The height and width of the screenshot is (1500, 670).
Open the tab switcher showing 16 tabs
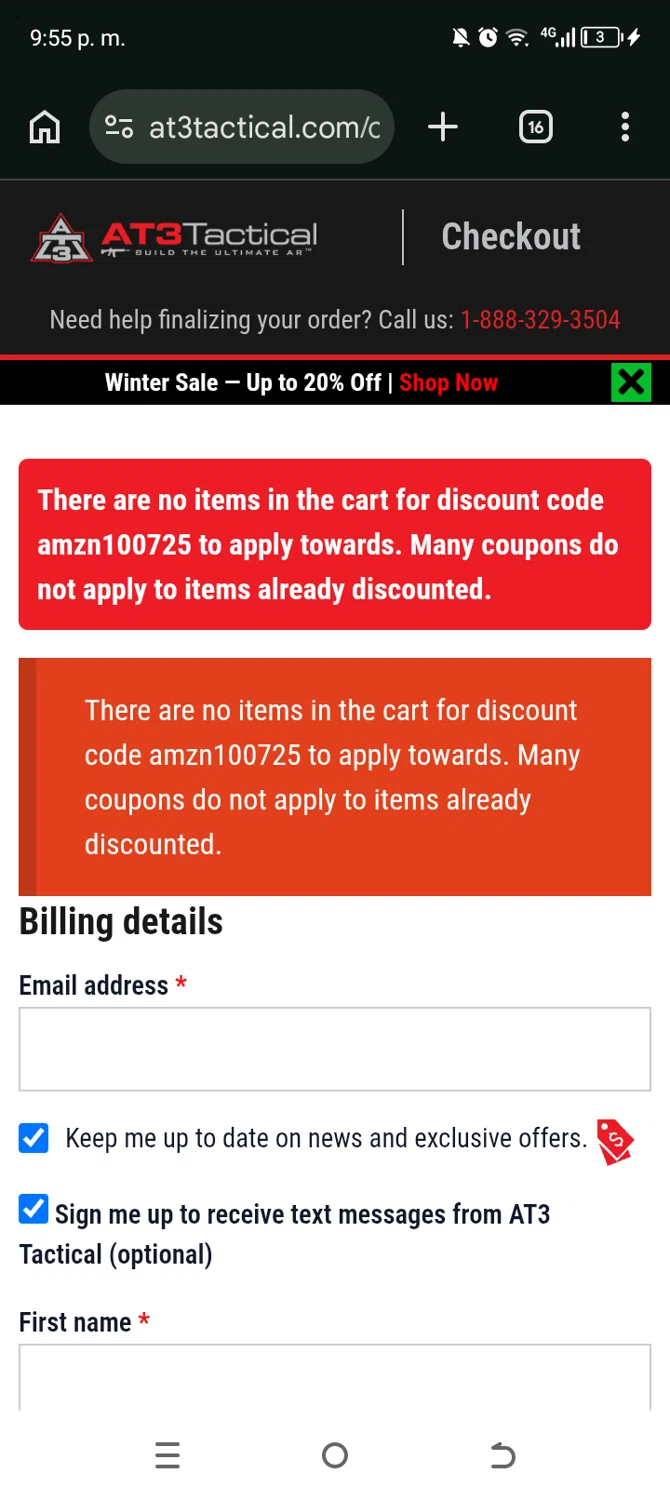point(535,127)
